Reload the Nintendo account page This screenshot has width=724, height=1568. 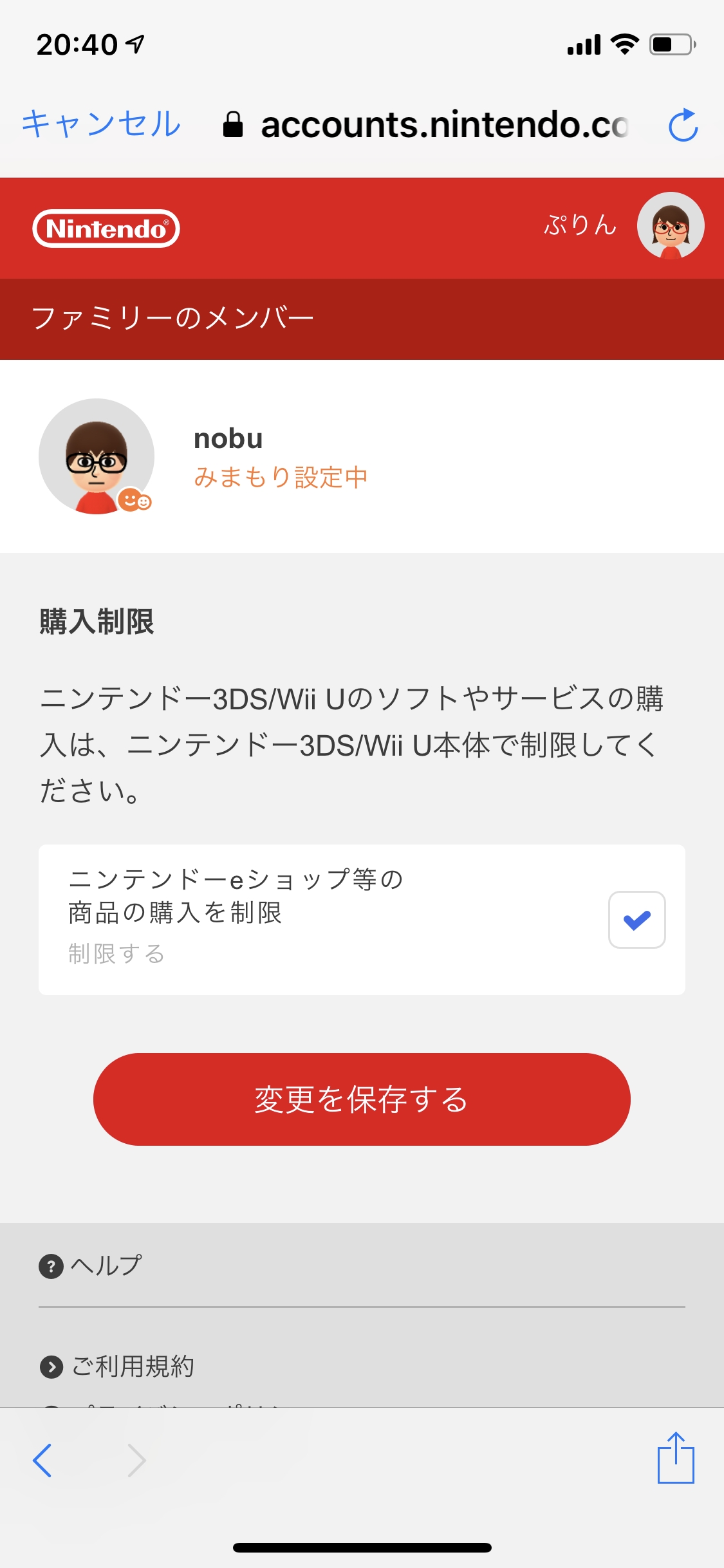[x=683, y=125]
